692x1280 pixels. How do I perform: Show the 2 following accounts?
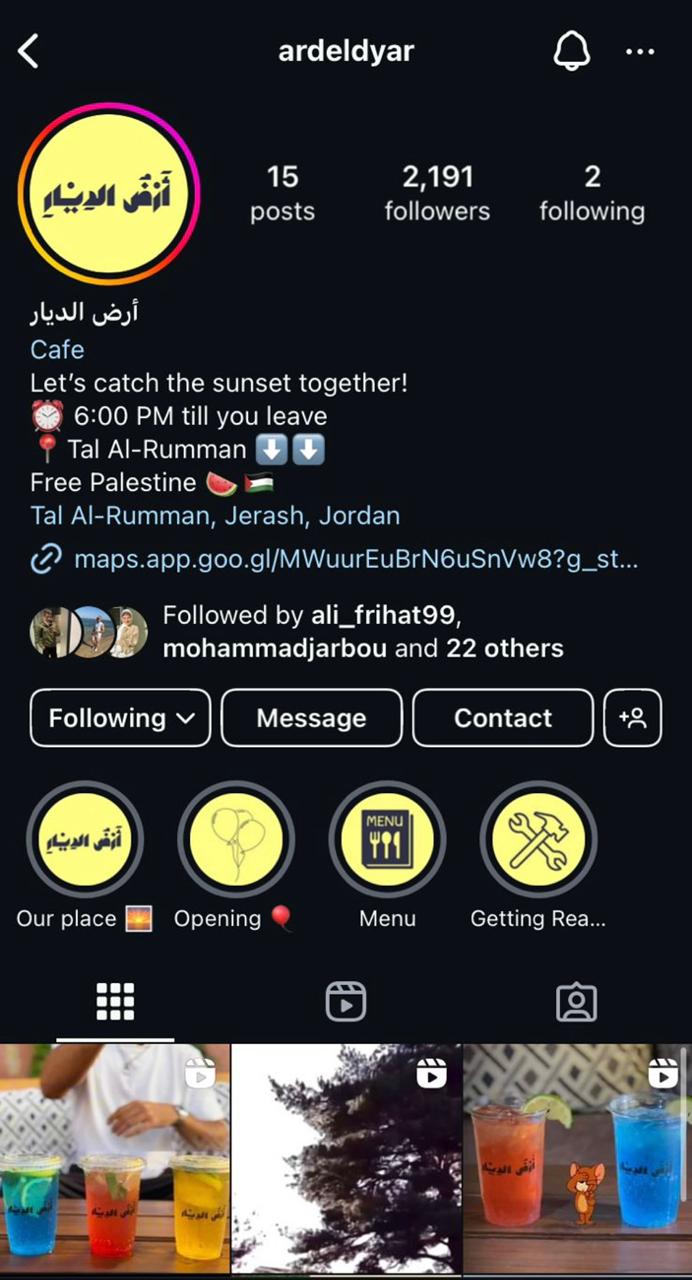tap(592, 193)
